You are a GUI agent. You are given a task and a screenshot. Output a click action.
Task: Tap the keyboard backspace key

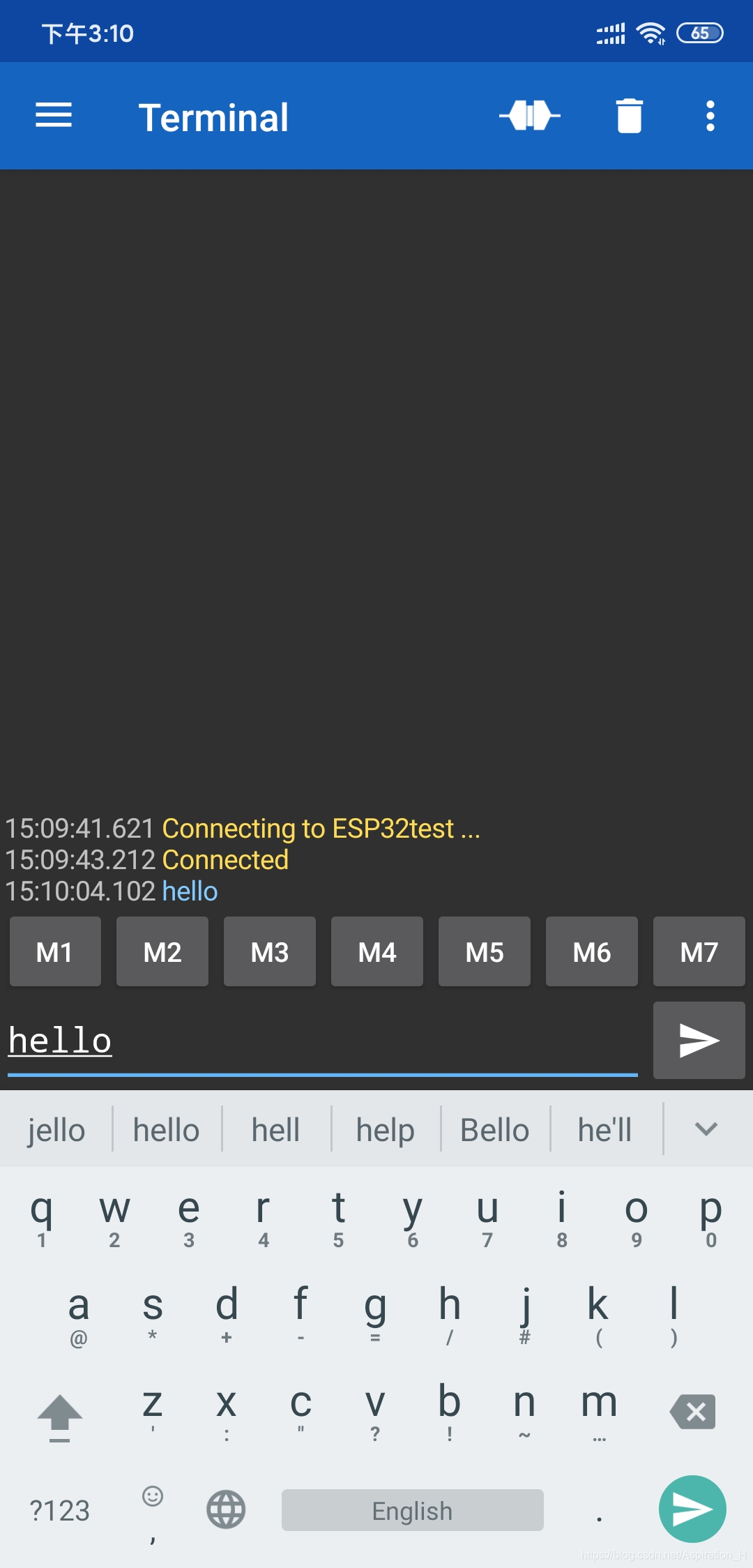pos(692,1412)
